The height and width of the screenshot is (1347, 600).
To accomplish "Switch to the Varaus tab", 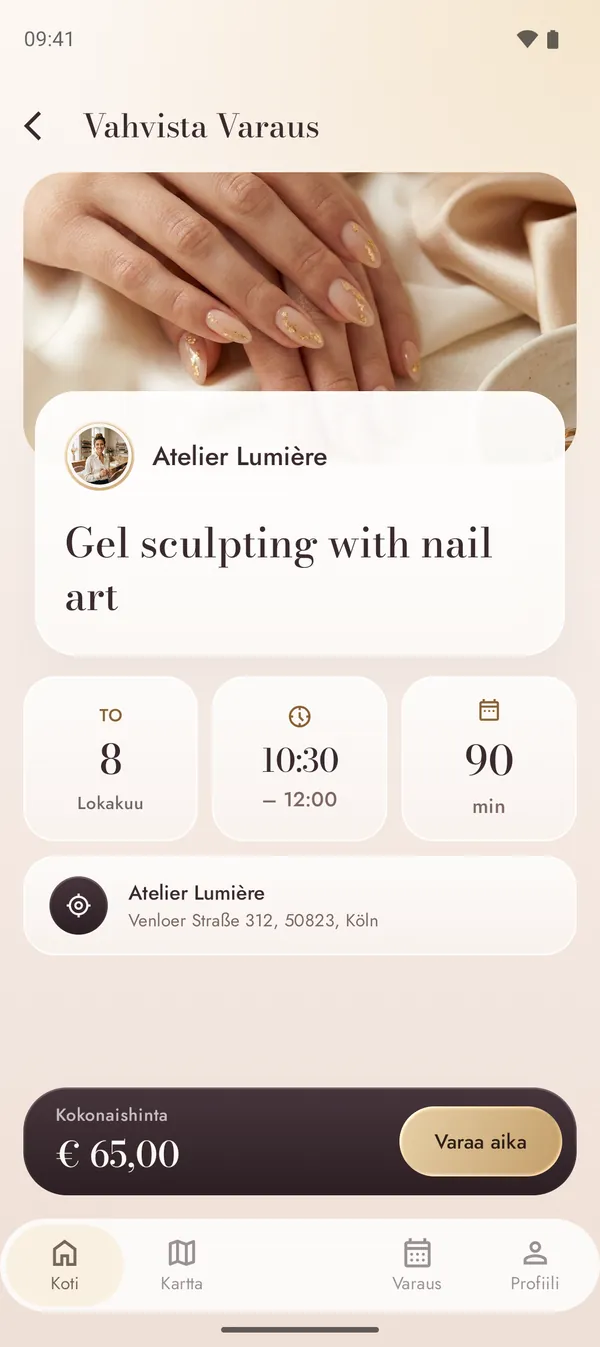I will point(417,1265).
